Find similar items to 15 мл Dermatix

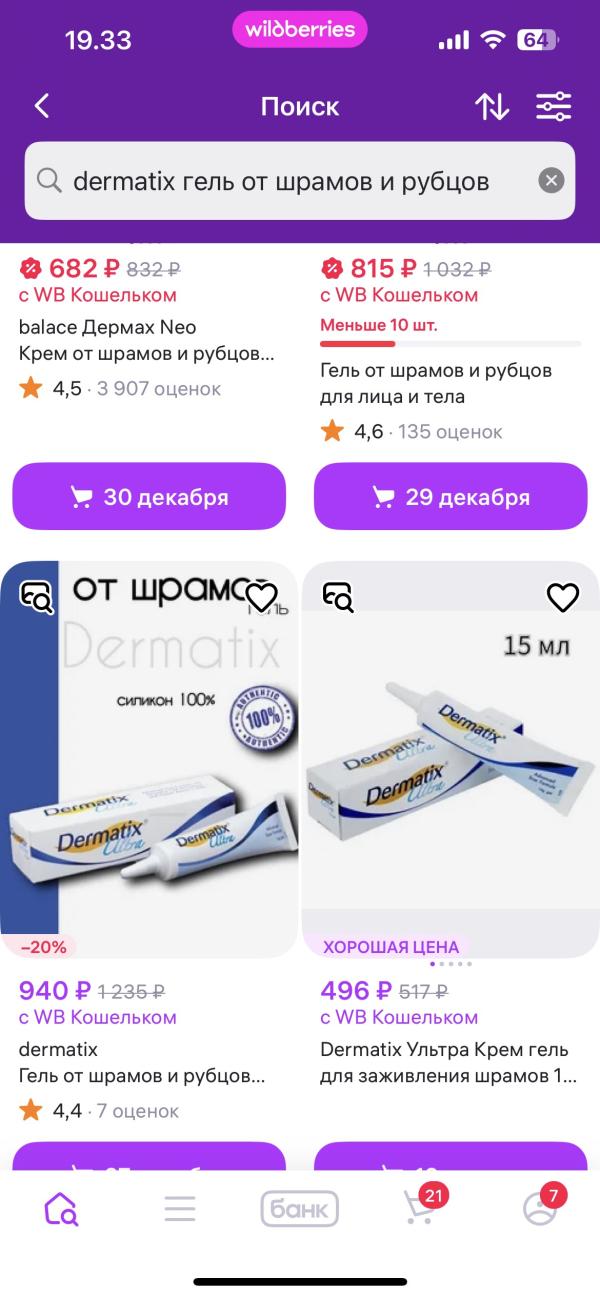coord(338,597)
